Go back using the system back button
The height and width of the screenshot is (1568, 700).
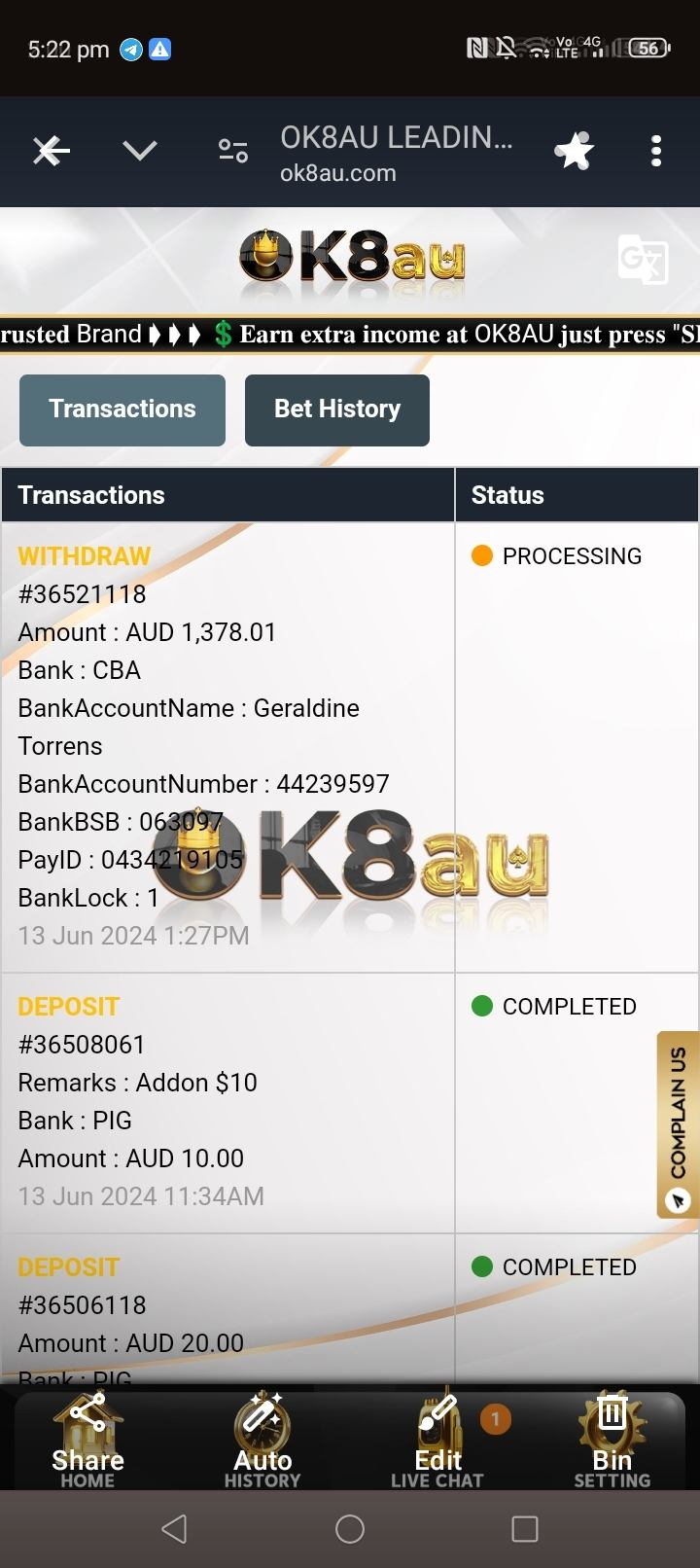pos(175,1529)
